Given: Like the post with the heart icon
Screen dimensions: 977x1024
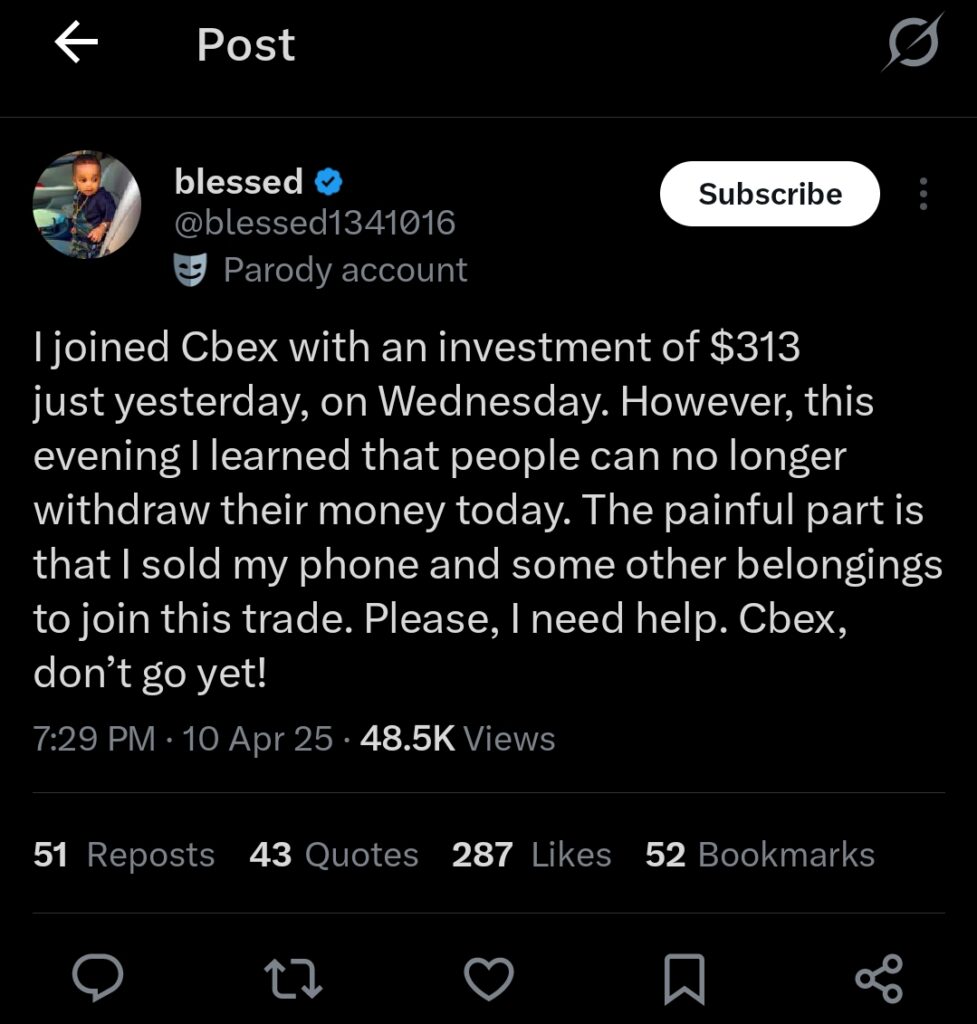Looking at the screenshot, I should click(x=490, y=977).
